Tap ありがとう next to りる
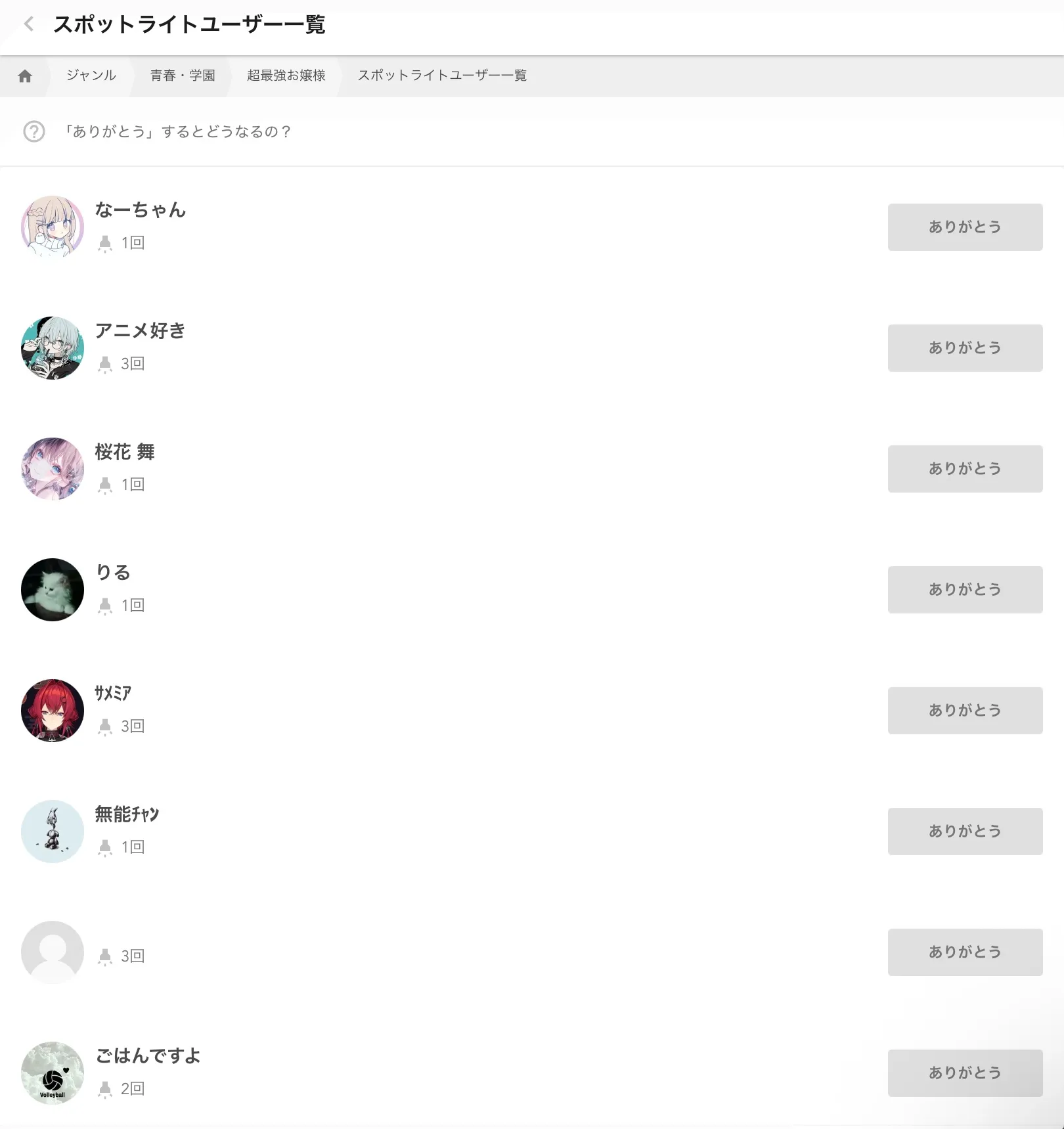 [x=964, y=590]
